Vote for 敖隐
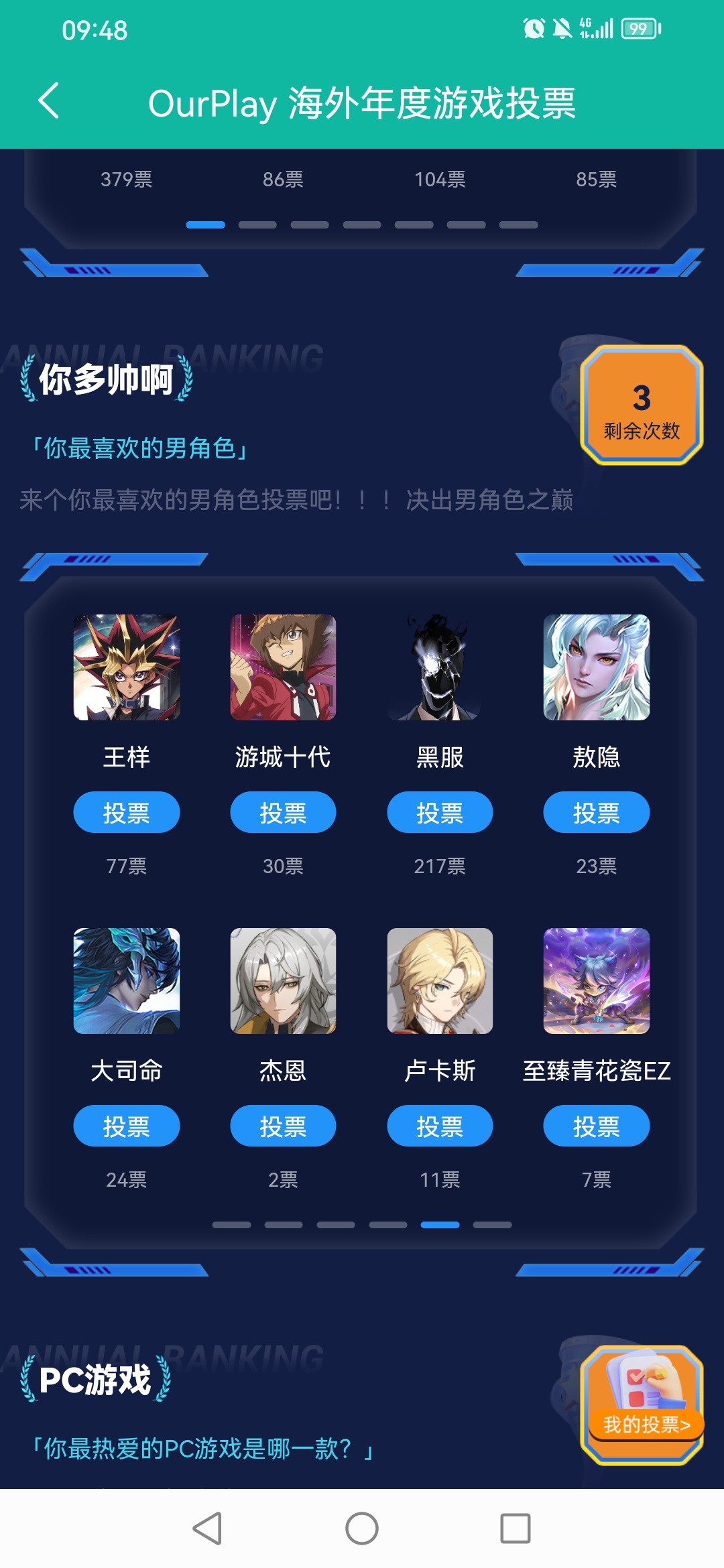The image size is (724, 1568). pos(596,812)
